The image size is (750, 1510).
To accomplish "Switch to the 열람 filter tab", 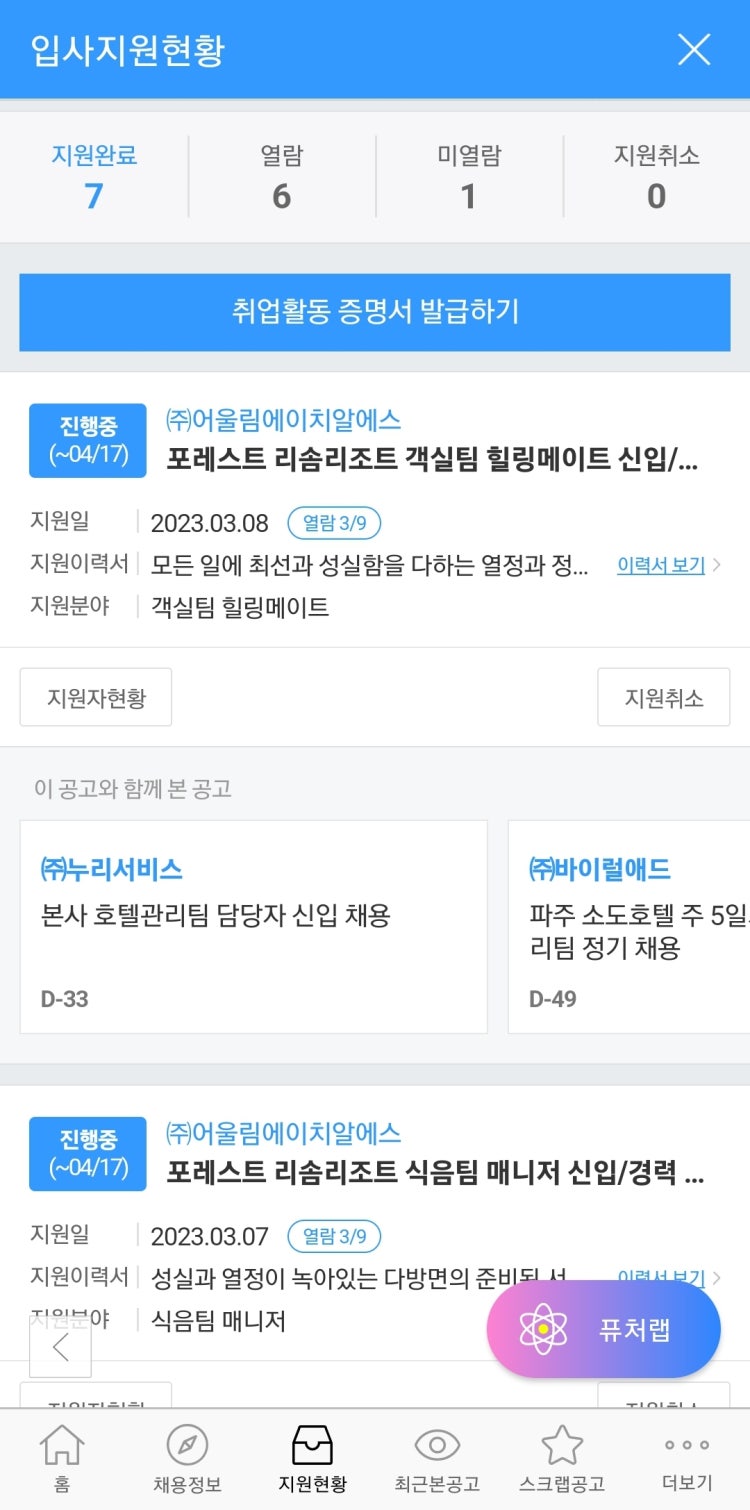I will tap(281, 177).
